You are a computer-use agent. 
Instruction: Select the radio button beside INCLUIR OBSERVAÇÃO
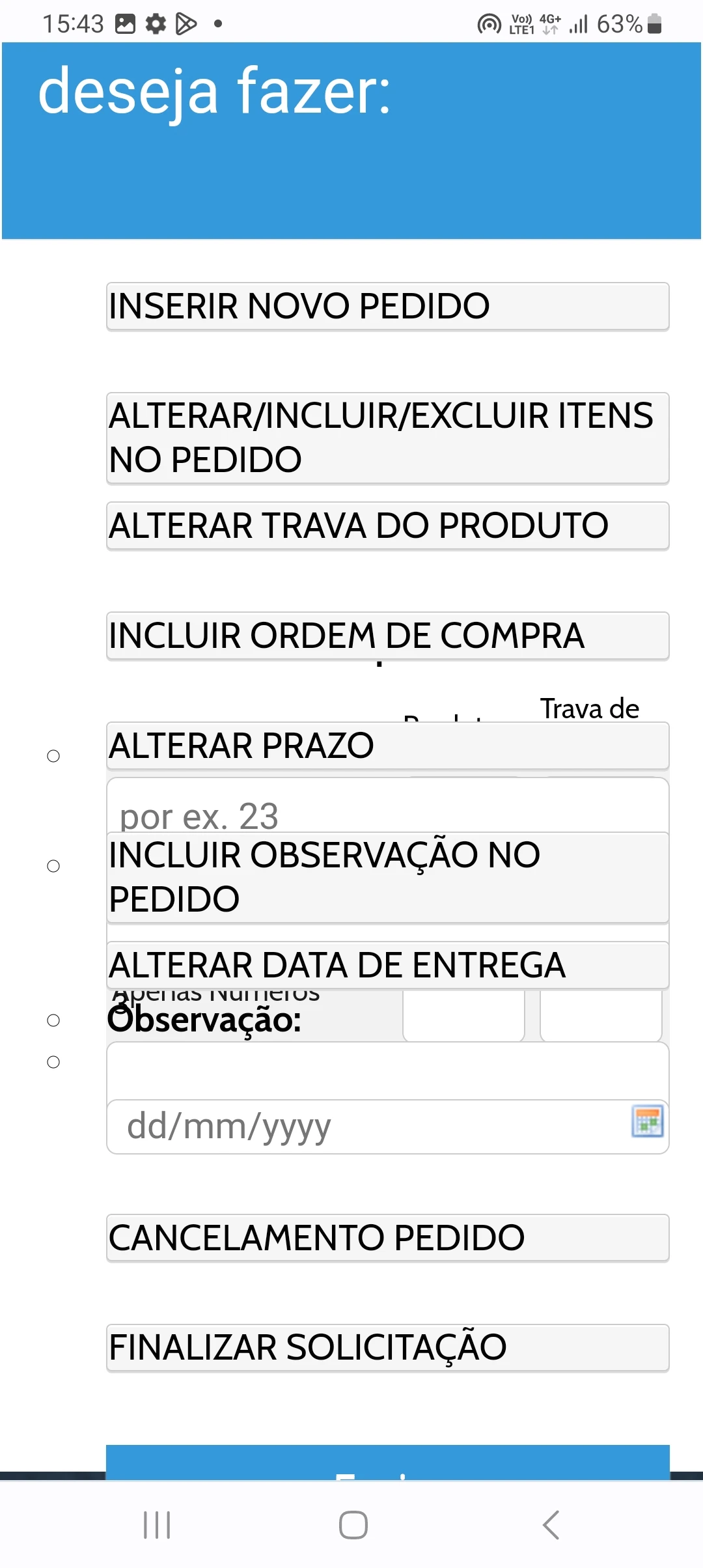point(52,866)
